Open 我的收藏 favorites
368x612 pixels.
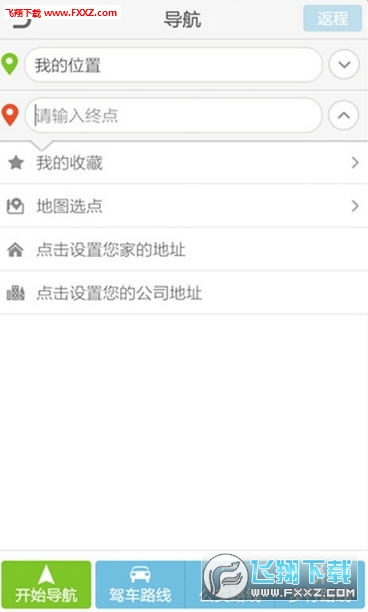(x=184, y=162)
